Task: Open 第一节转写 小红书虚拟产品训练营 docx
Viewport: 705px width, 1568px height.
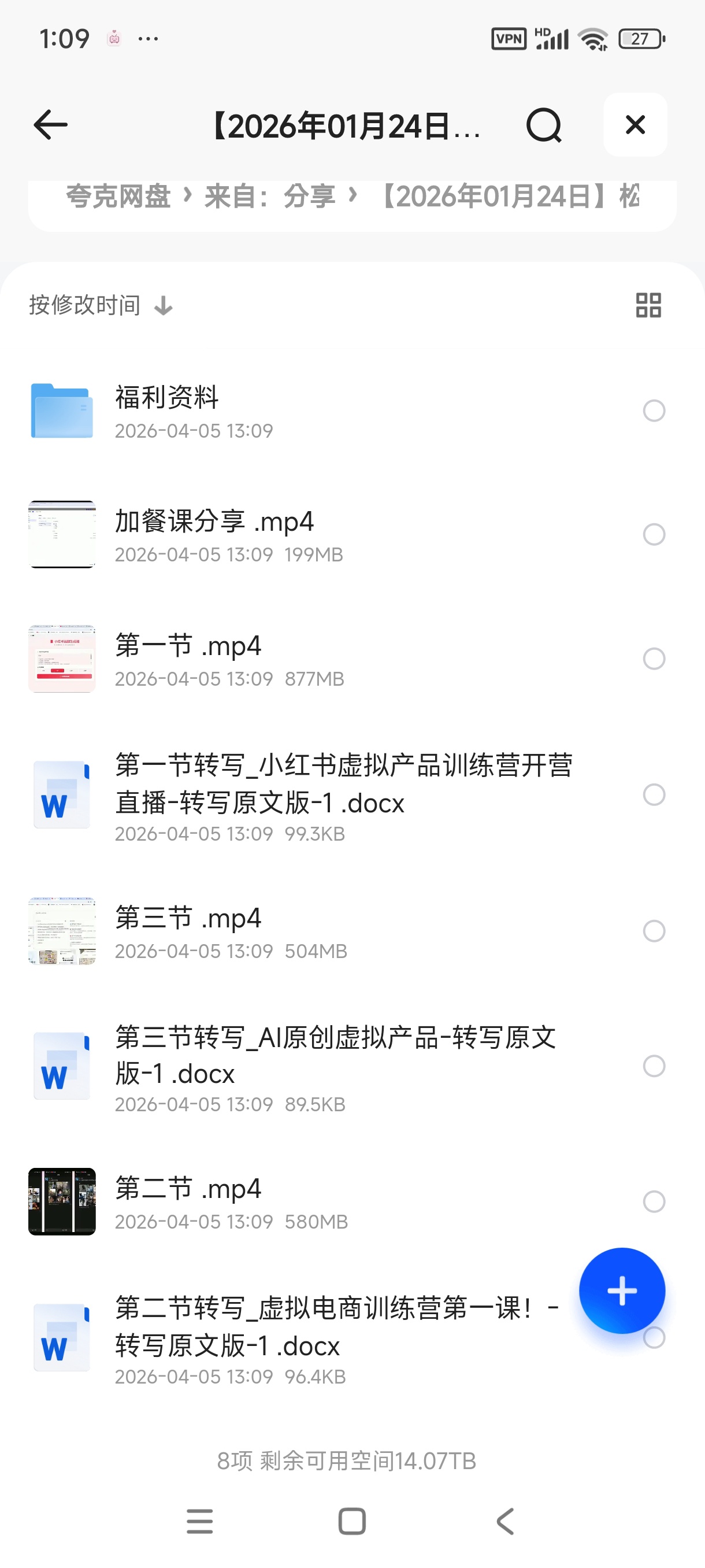Action: click(x=344, y=793)
